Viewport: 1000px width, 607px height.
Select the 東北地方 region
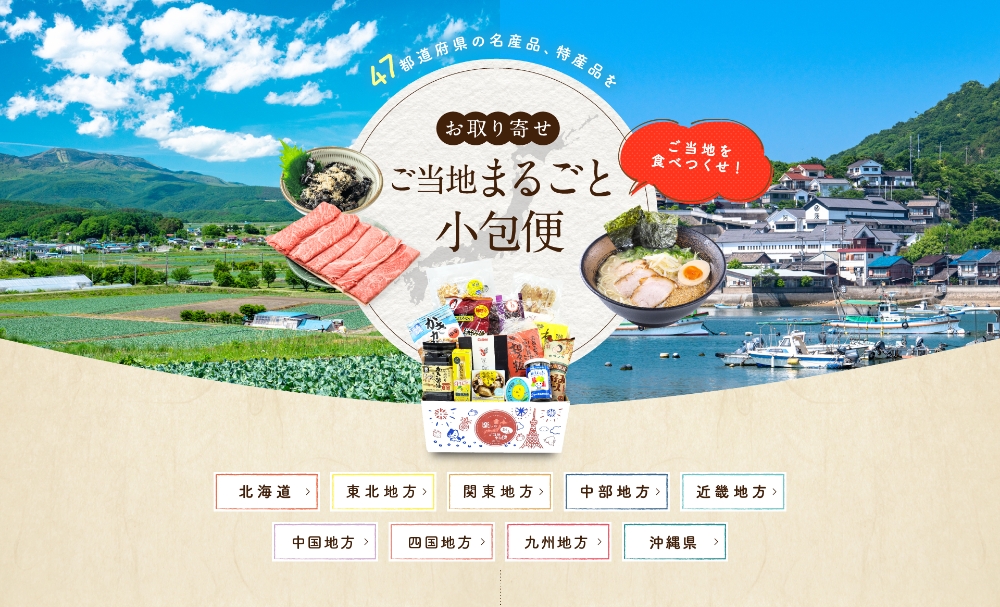point(383,492)
